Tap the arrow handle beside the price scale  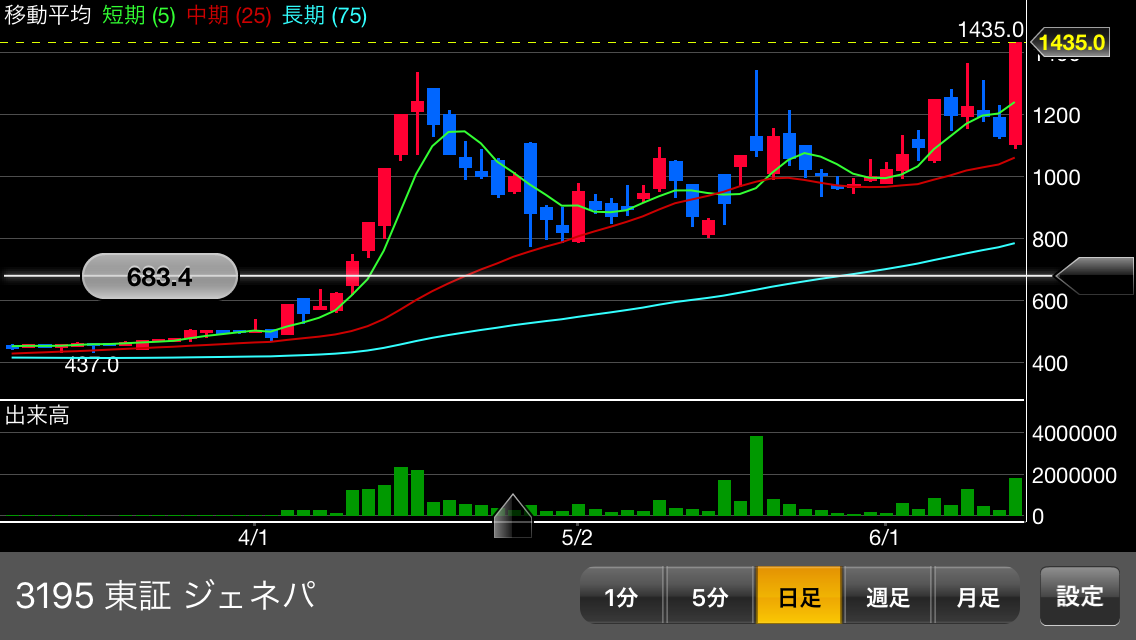(x=1094, y=276)
